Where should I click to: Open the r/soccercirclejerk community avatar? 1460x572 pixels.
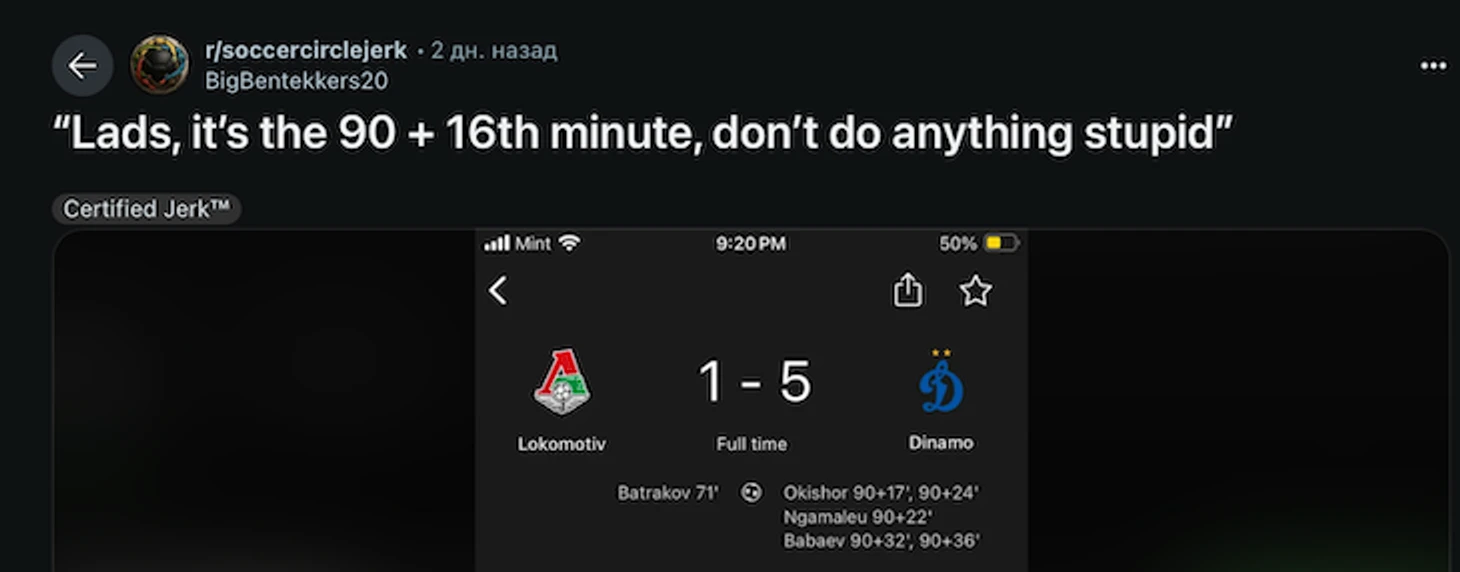click(x=160, y=65)
